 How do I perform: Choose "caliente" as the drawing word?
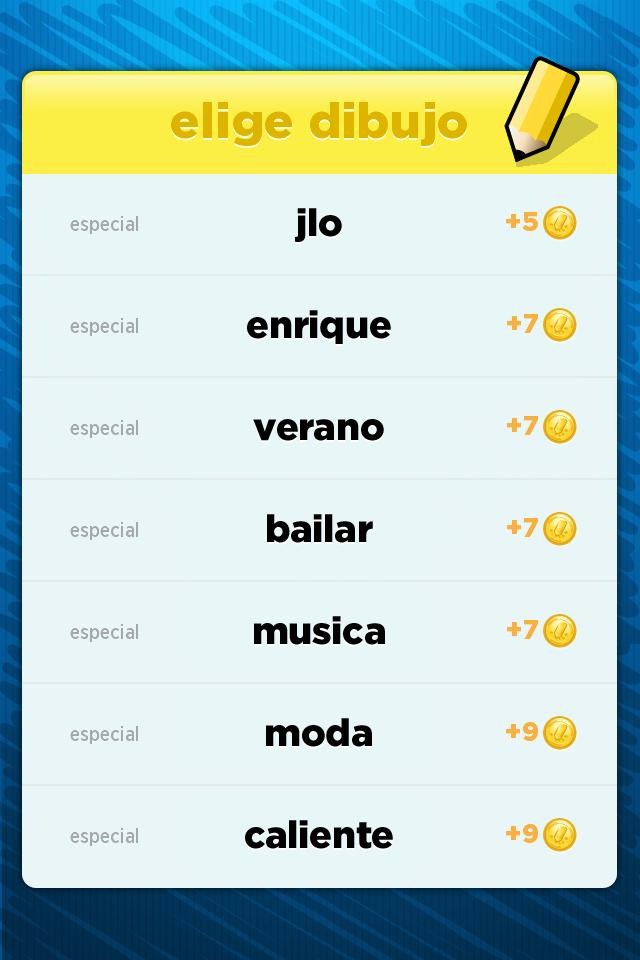[x=319, y=836]
